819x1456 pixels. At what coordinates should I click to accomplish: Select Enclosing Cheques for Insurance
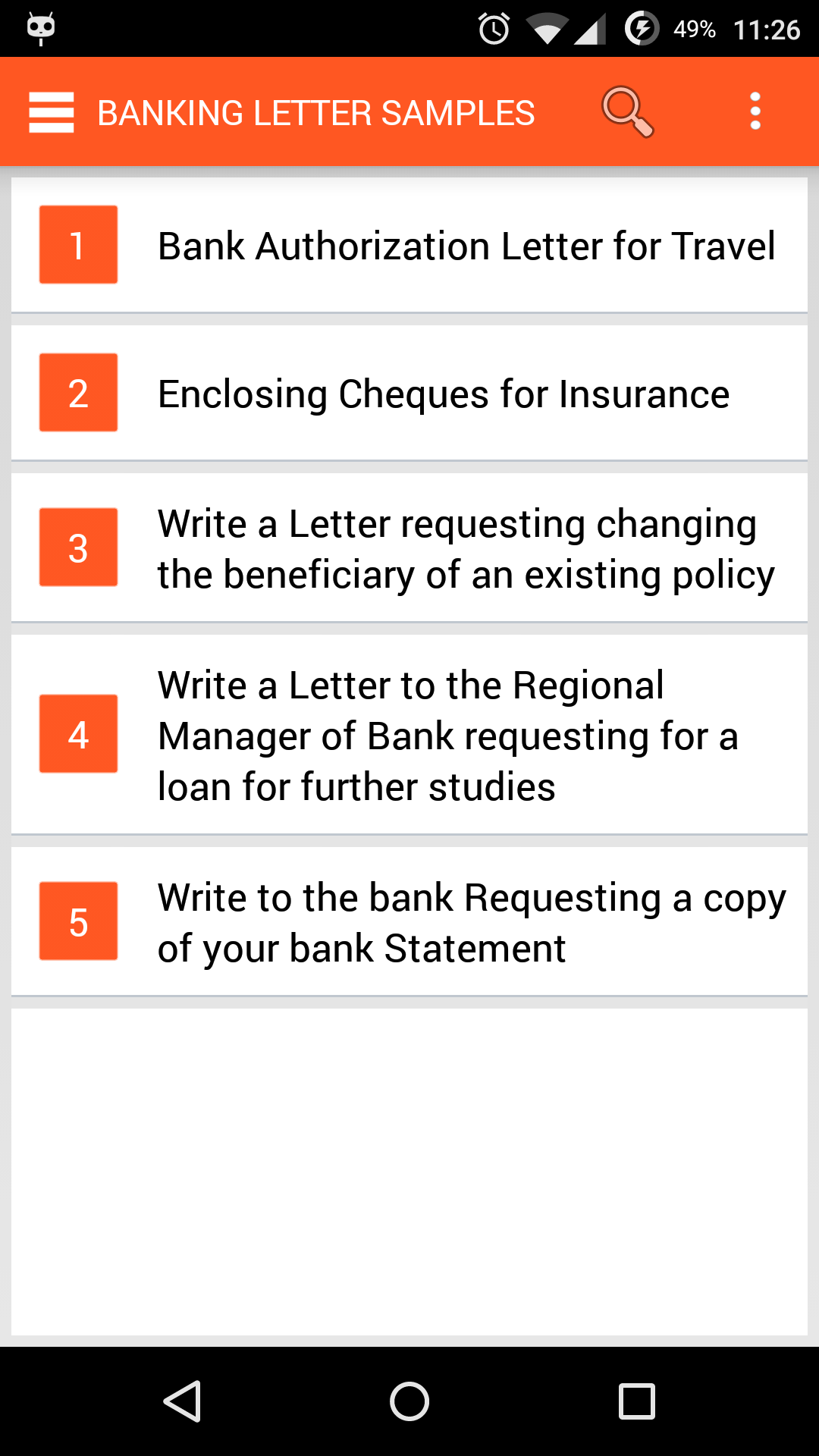click(442, 392)
